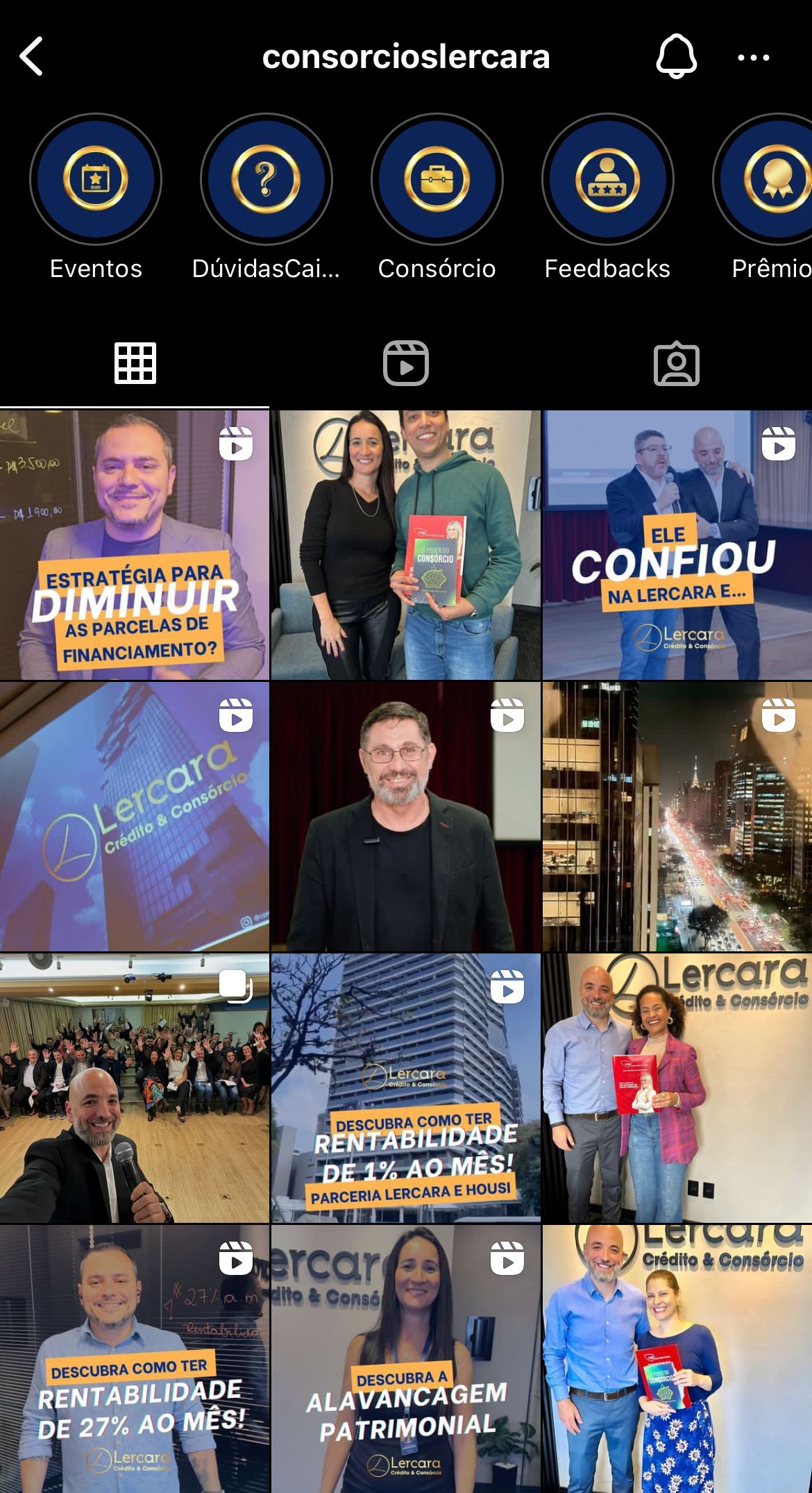Open the 'Alavancagem Patrimonial' reel
This screenshot has height=1493, width=812.
coord(406,1358)
